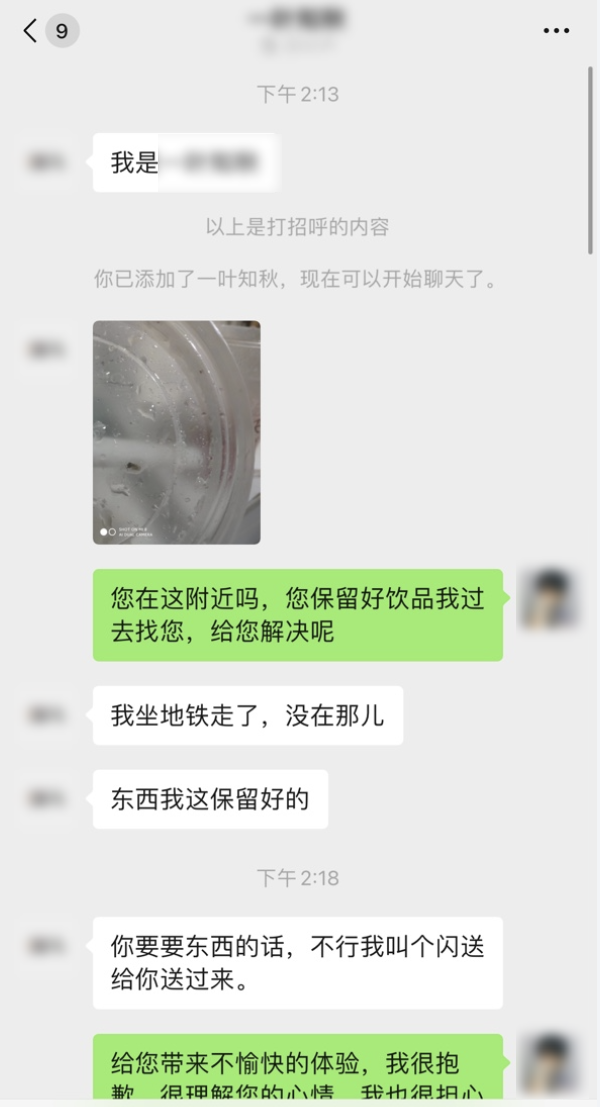Open the three-dot chat options menu
Screen dimensions: 600x1107
(556, 31)
